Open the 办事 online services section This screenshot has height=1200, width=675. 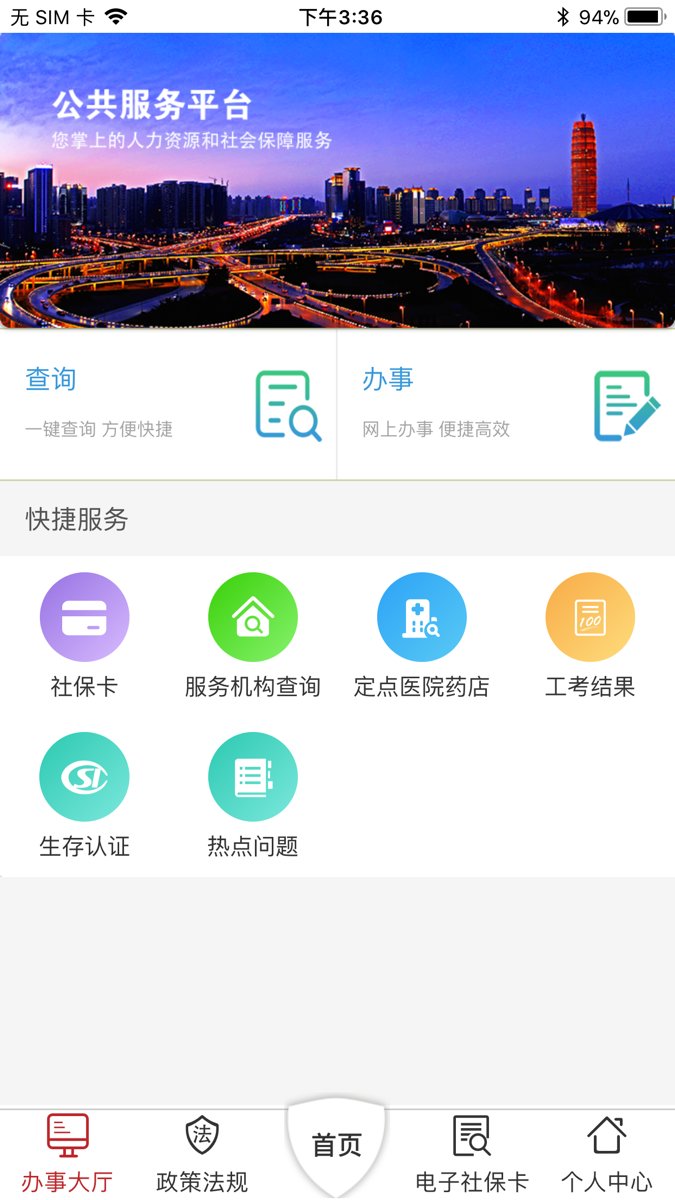pos(506,404)
